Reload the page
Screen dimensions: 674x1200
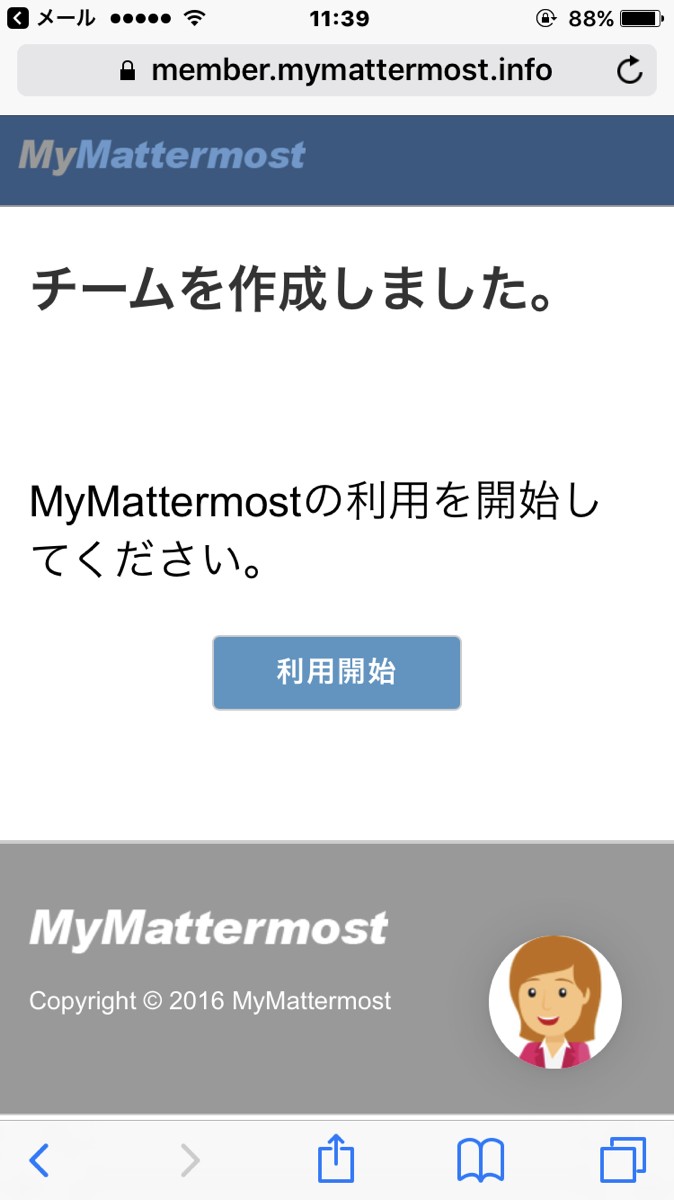pos(629,71)
